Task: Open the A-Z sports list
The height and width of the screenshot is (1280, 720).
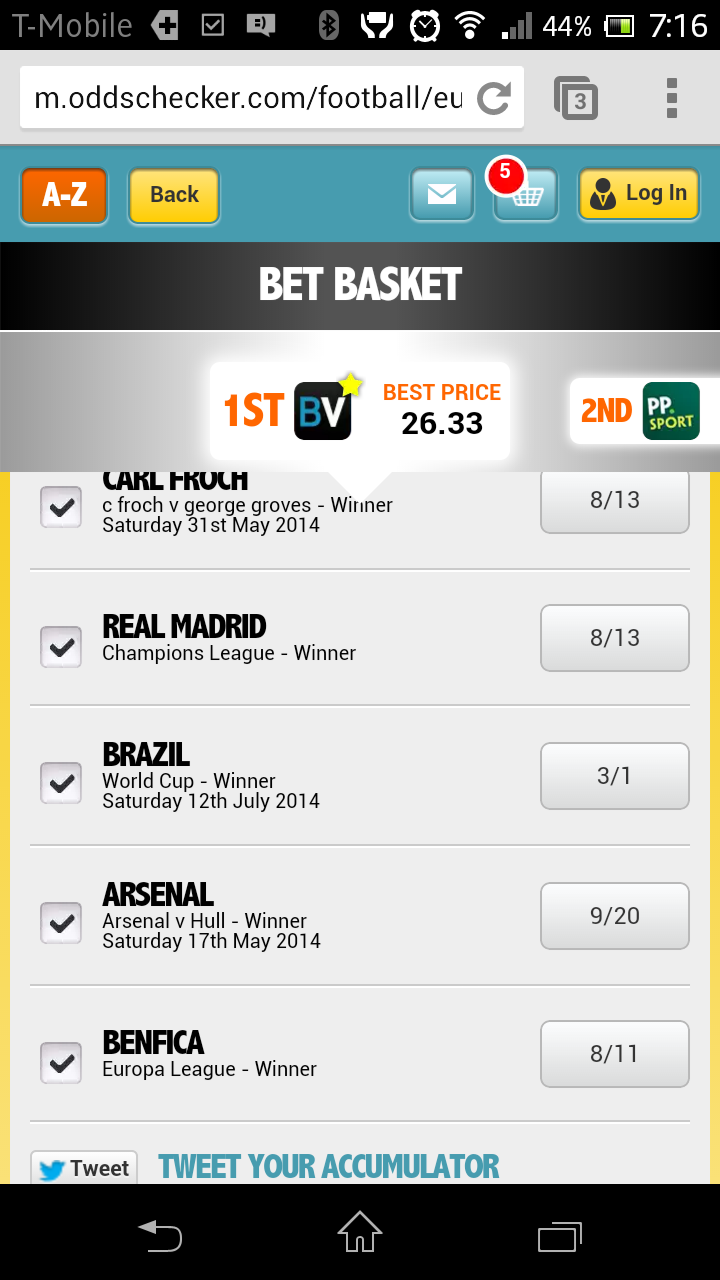Action: point(64,195)
